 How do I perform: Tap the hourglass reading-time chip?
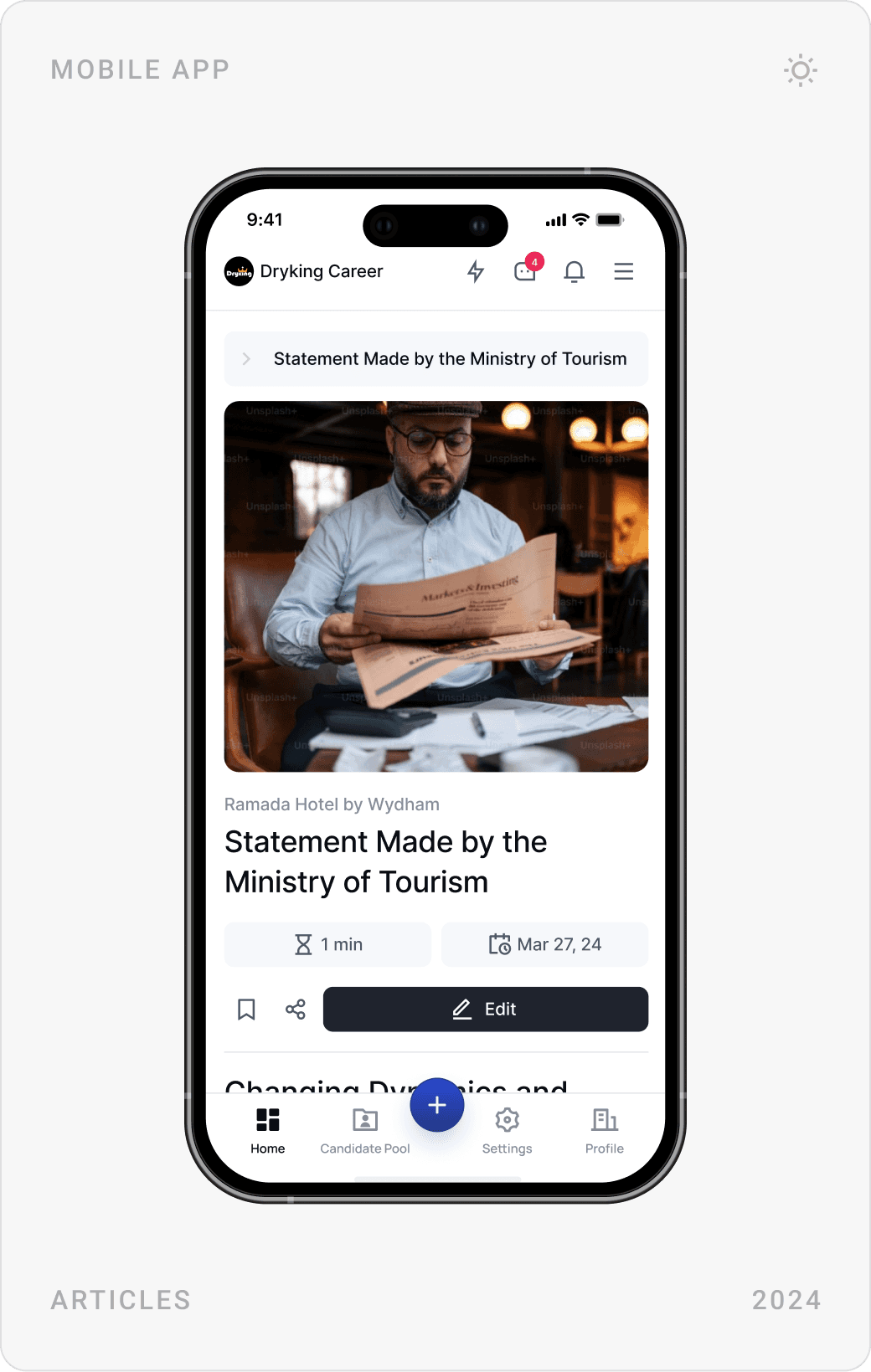pos(327,944)
